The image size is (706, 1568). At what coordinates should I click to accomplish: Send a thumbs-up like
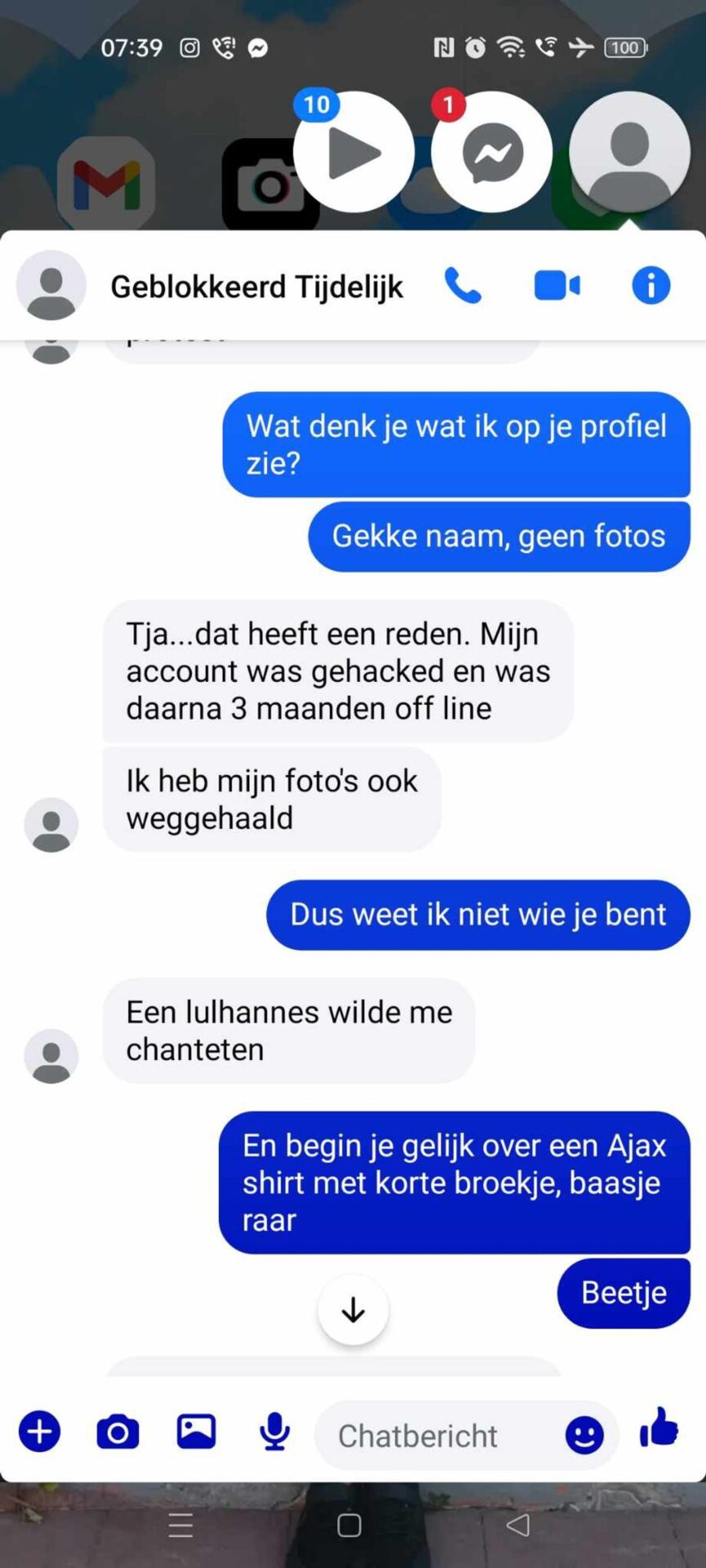pos(659,1428)
